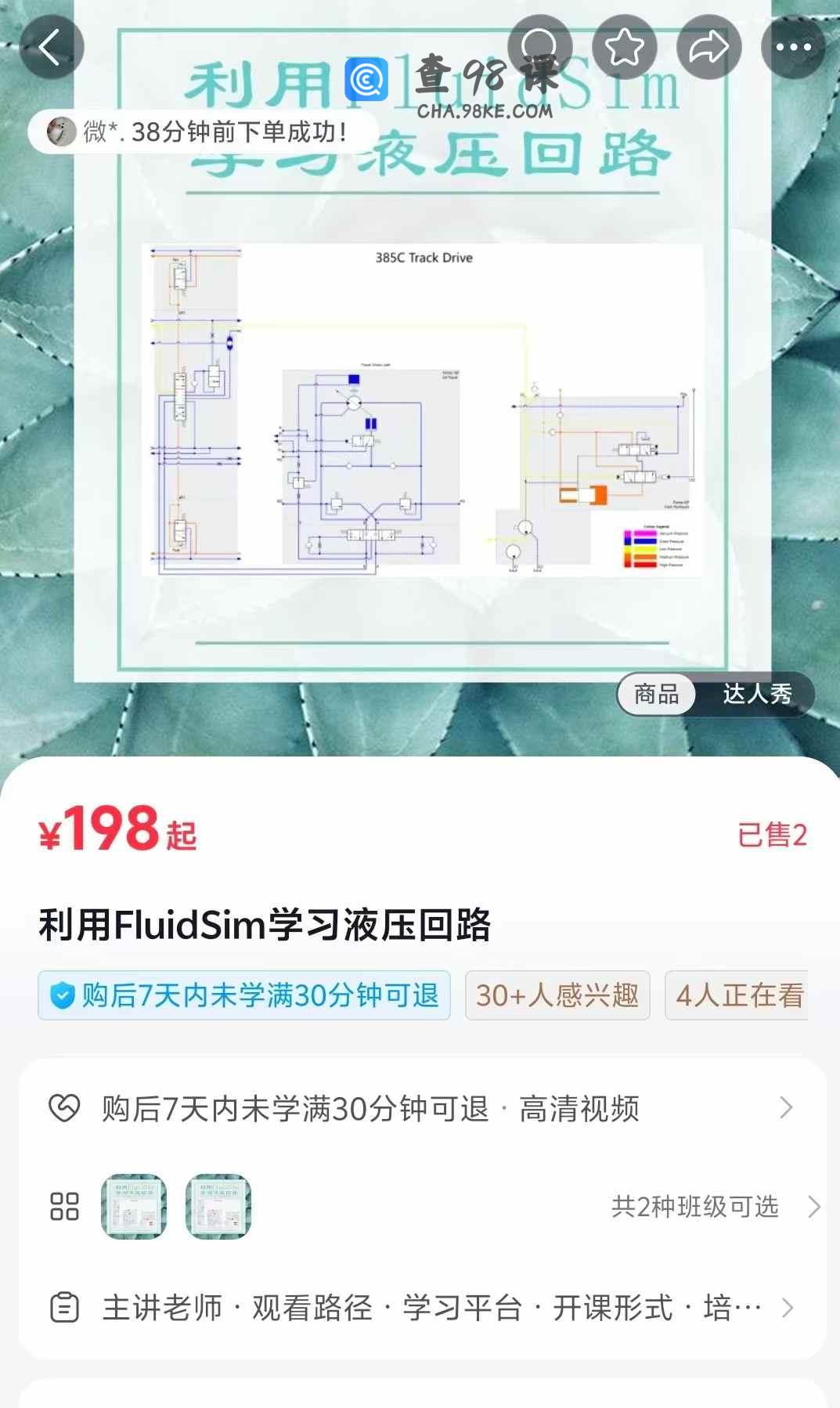Screen dimensions: 840x1408
Task: Share this course
Action: point(708,47)
